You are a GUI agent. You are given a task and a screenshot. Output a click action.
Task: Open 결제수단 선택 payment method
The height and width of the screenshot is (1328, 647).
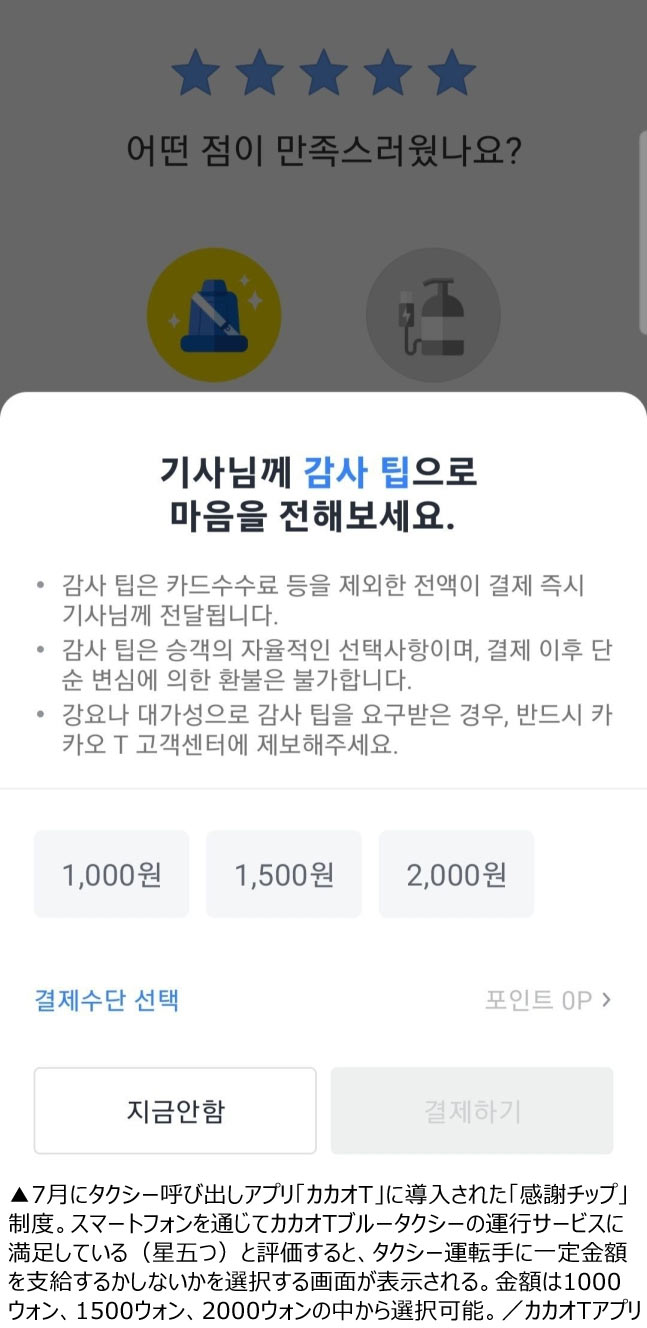pyautogui.click(x=107, y=999)
